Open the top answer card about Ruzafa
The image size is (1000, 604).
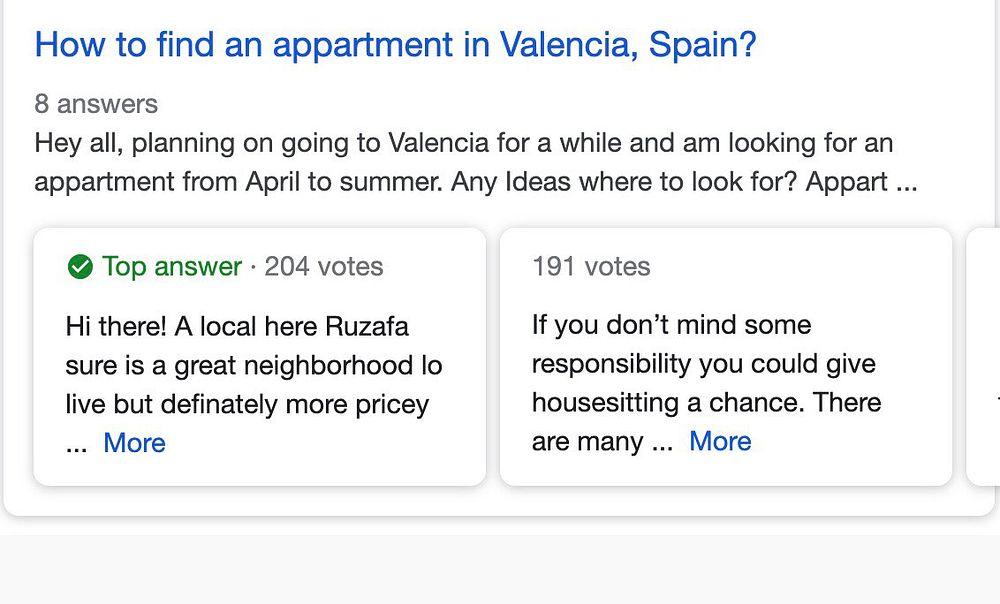(x=255, y=366)
